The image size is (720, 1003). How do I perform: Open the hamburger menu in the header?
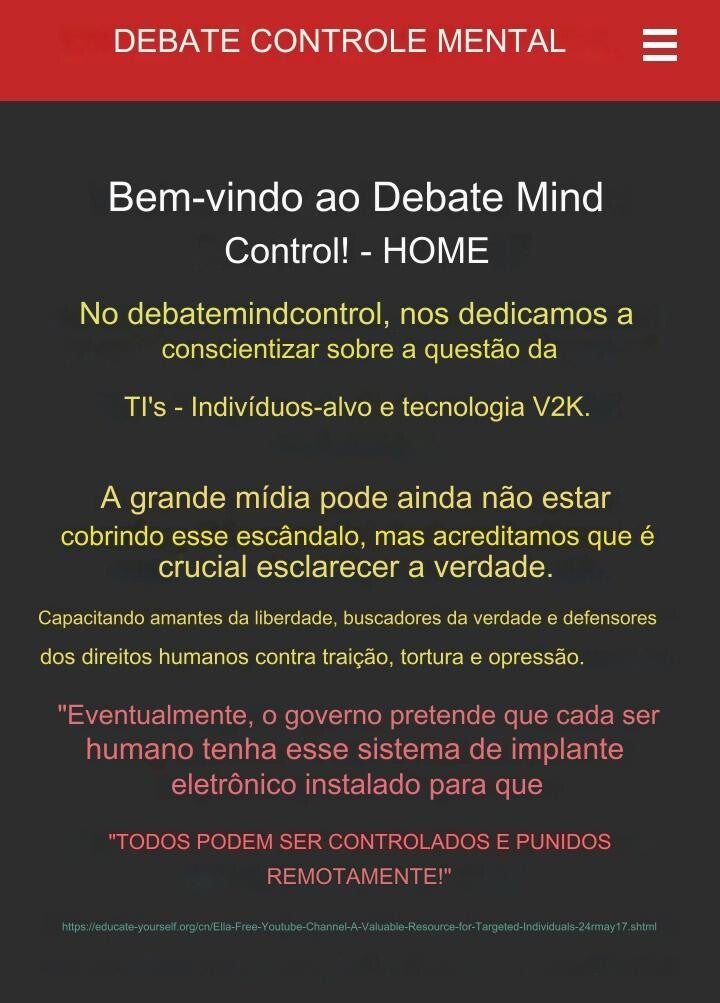[x=660, y=45]
